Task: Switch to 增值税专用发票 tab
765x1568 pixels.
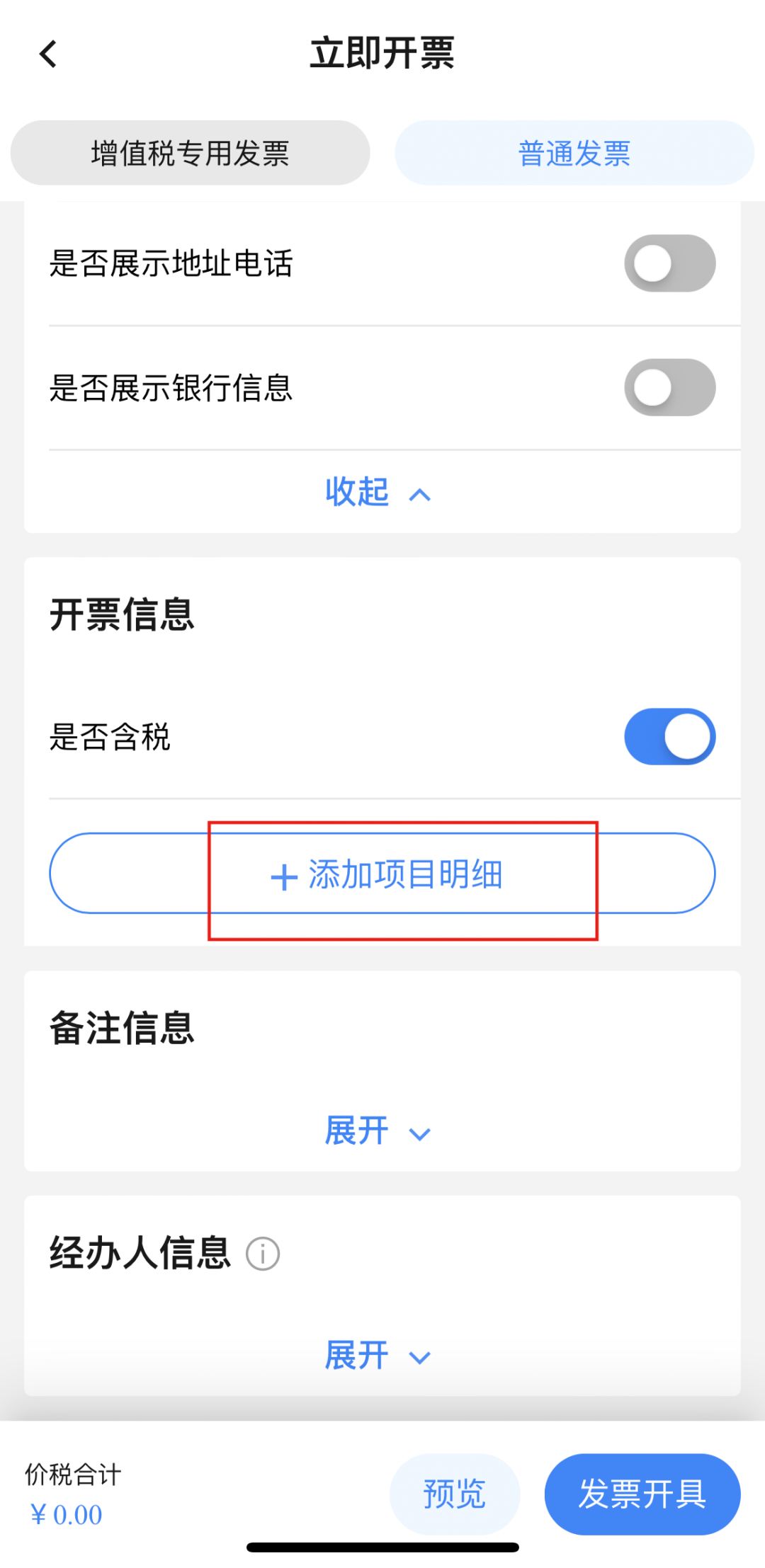Action: tap(190, 153)
